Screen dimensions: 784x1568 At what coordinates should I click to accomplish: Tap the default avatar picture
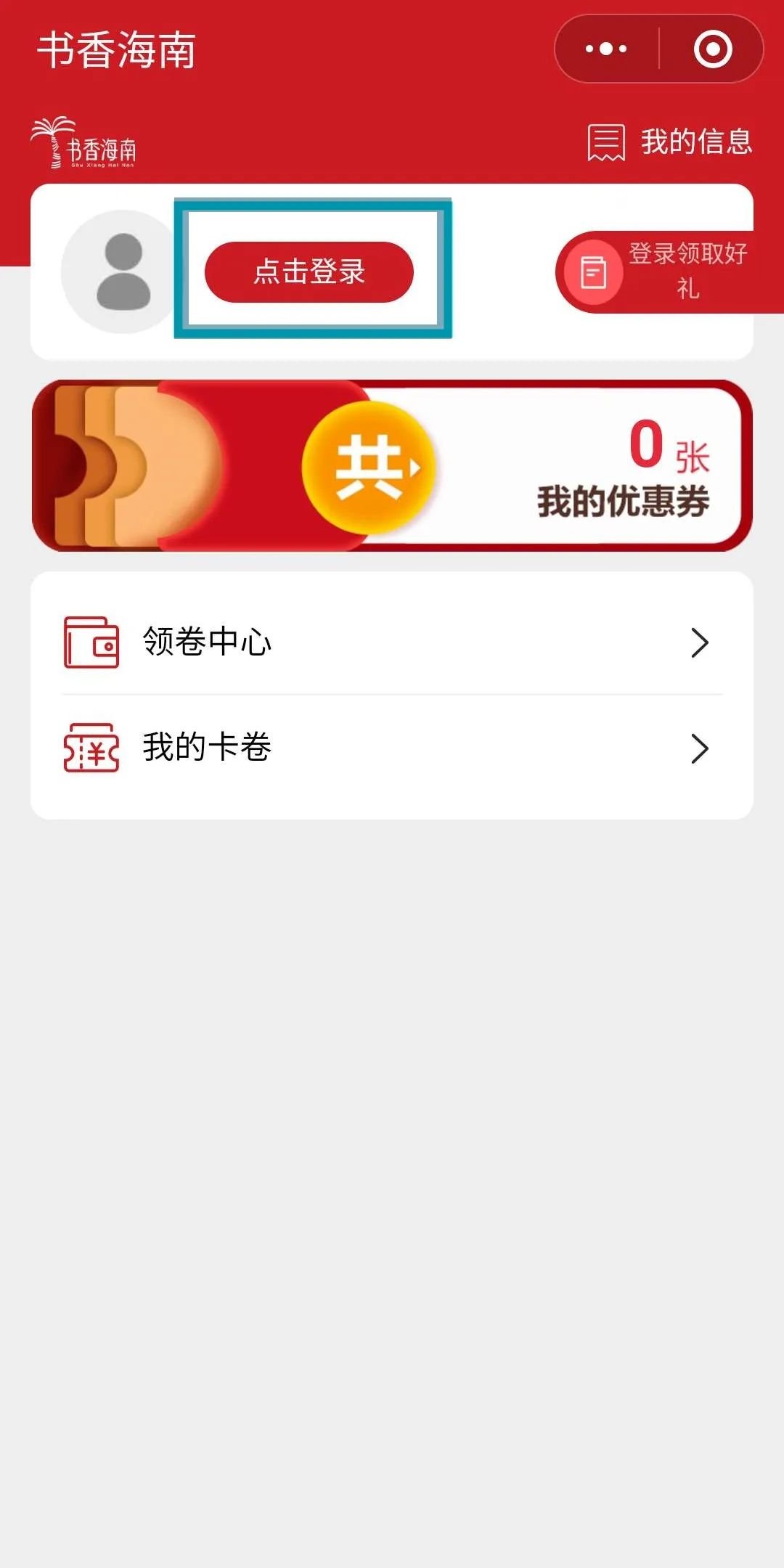[123, 271]
